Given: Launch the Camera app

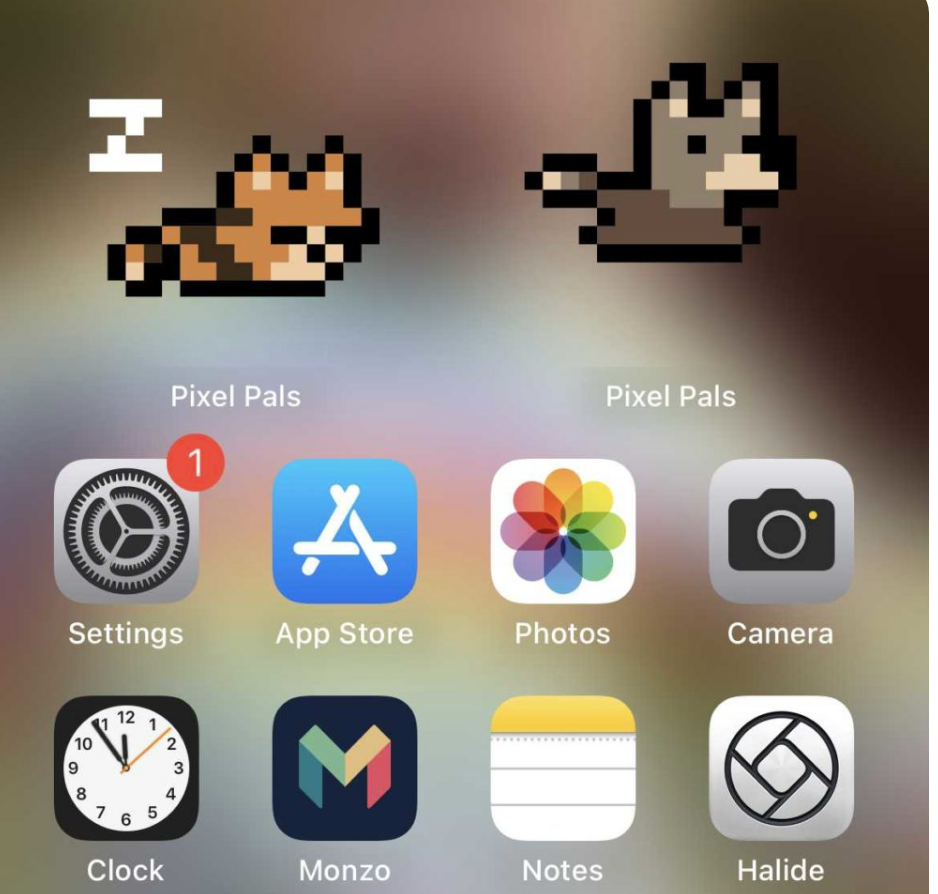Looking at the screenshot, I should 781,531.
